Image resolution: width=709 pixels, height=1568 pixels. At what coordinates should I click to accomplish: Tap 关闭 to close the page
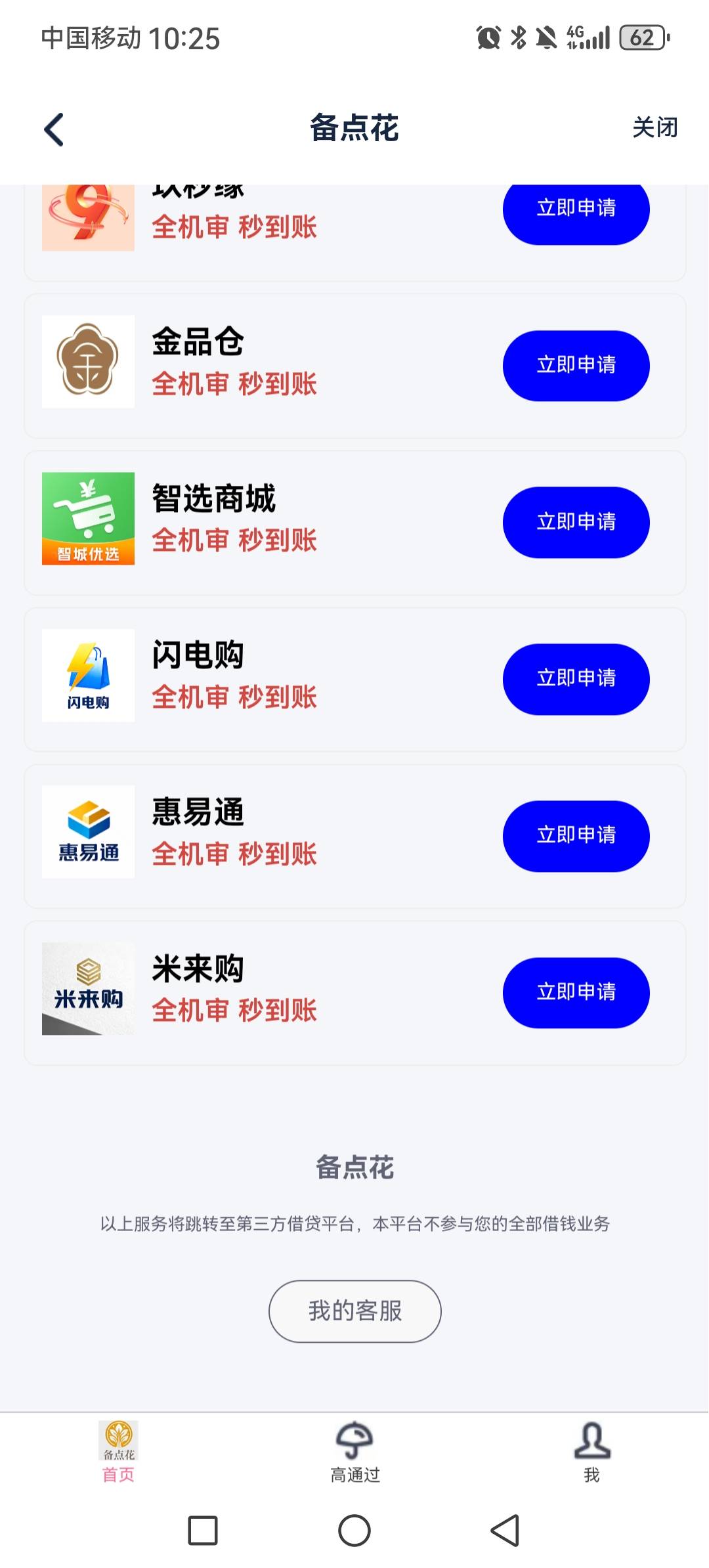(655, 127)
